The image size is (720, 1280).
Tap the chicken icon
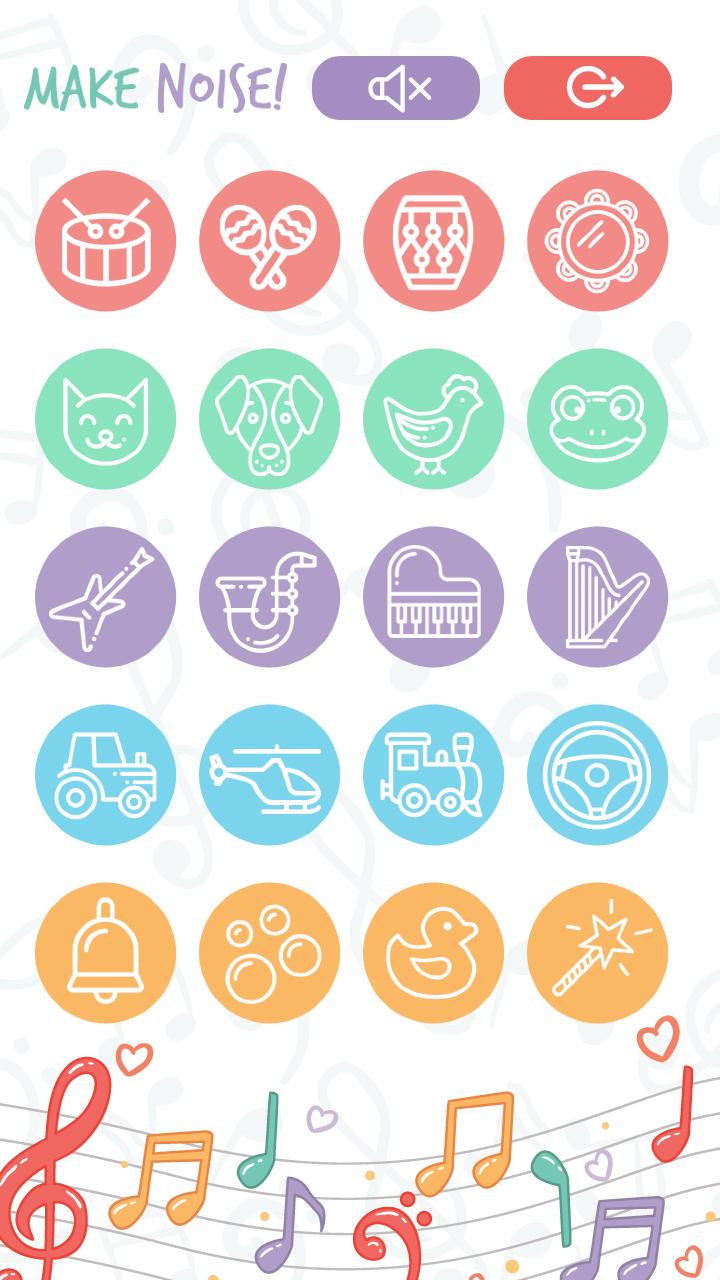click(433, 419)
